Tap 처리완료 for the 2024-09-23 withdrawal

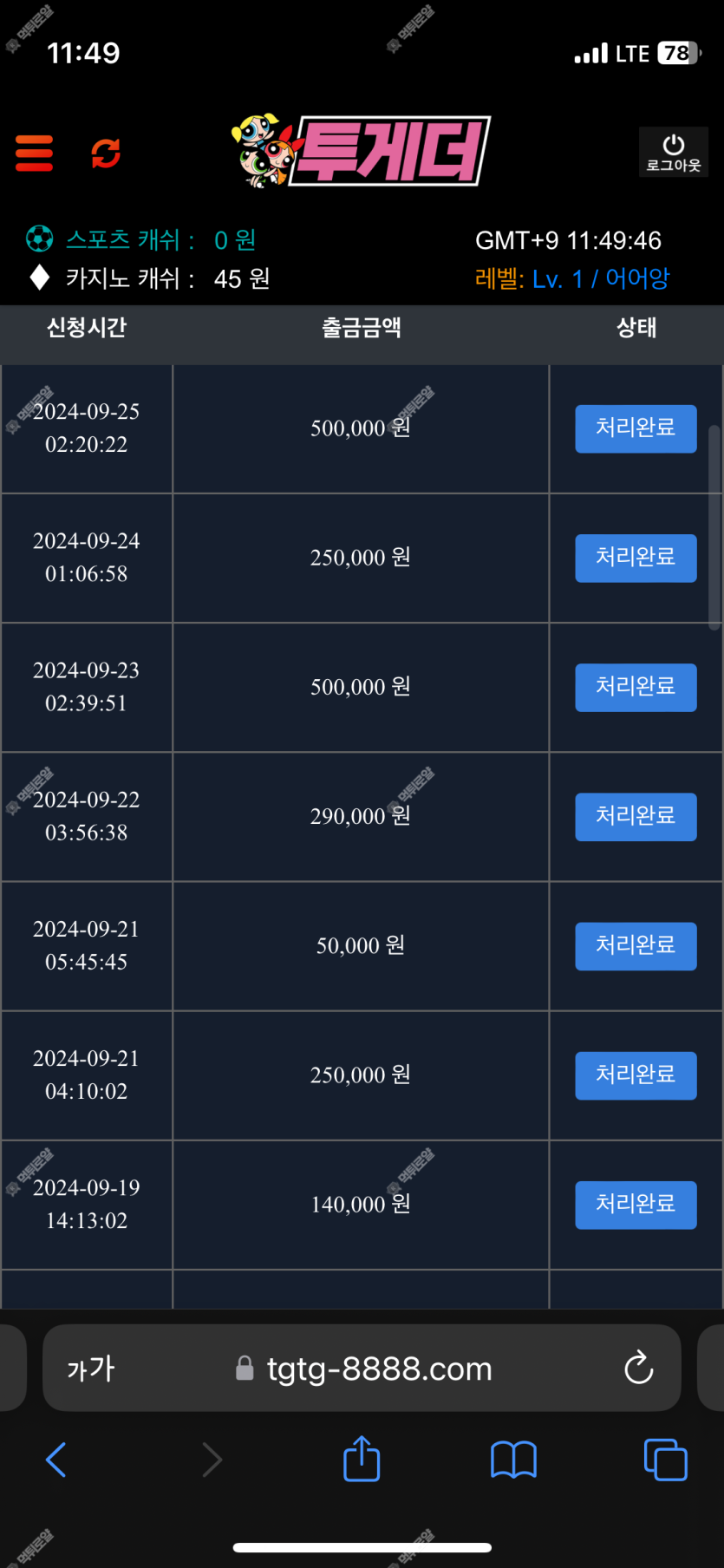coord(636,687)
